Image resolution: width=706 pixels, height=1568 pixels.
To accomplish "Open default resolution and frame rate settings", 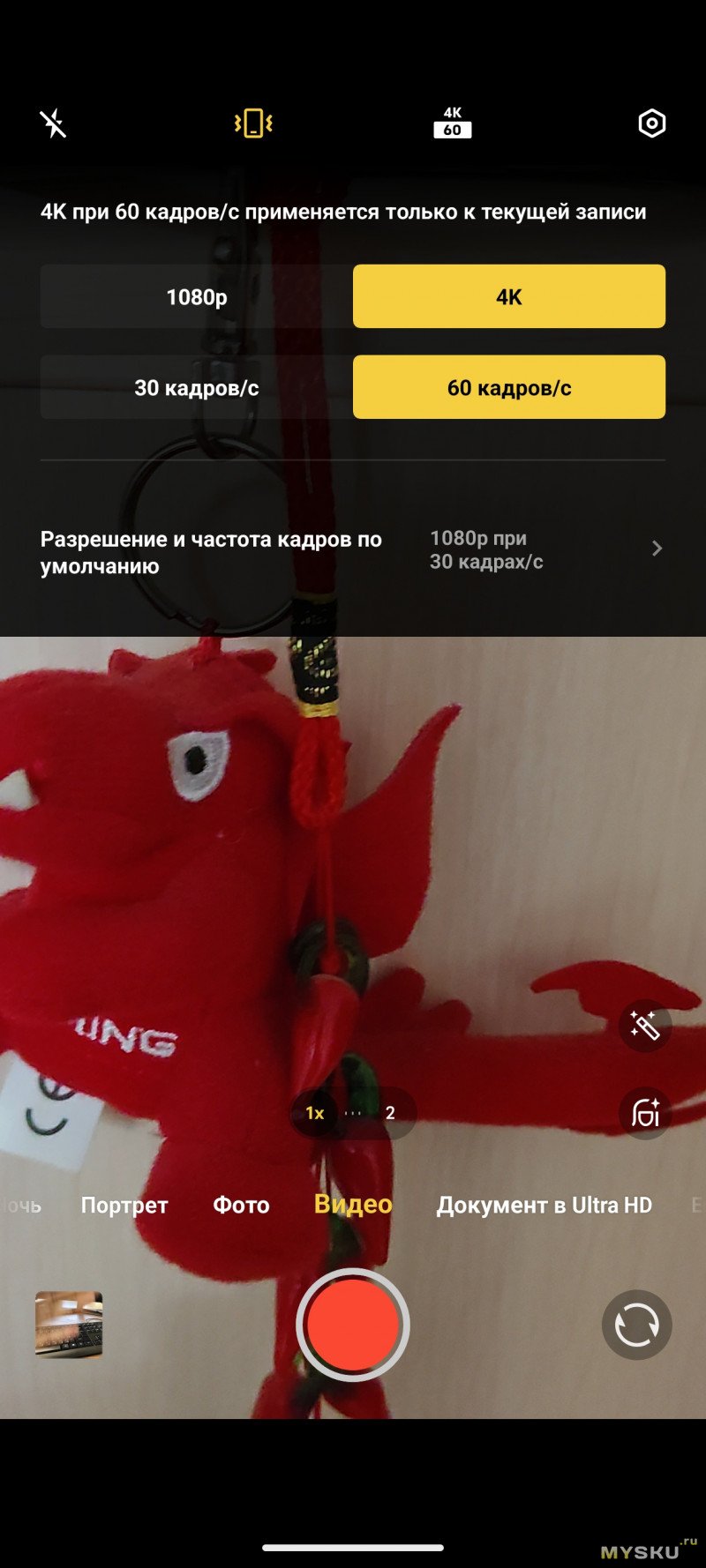I will pos(353,550).
